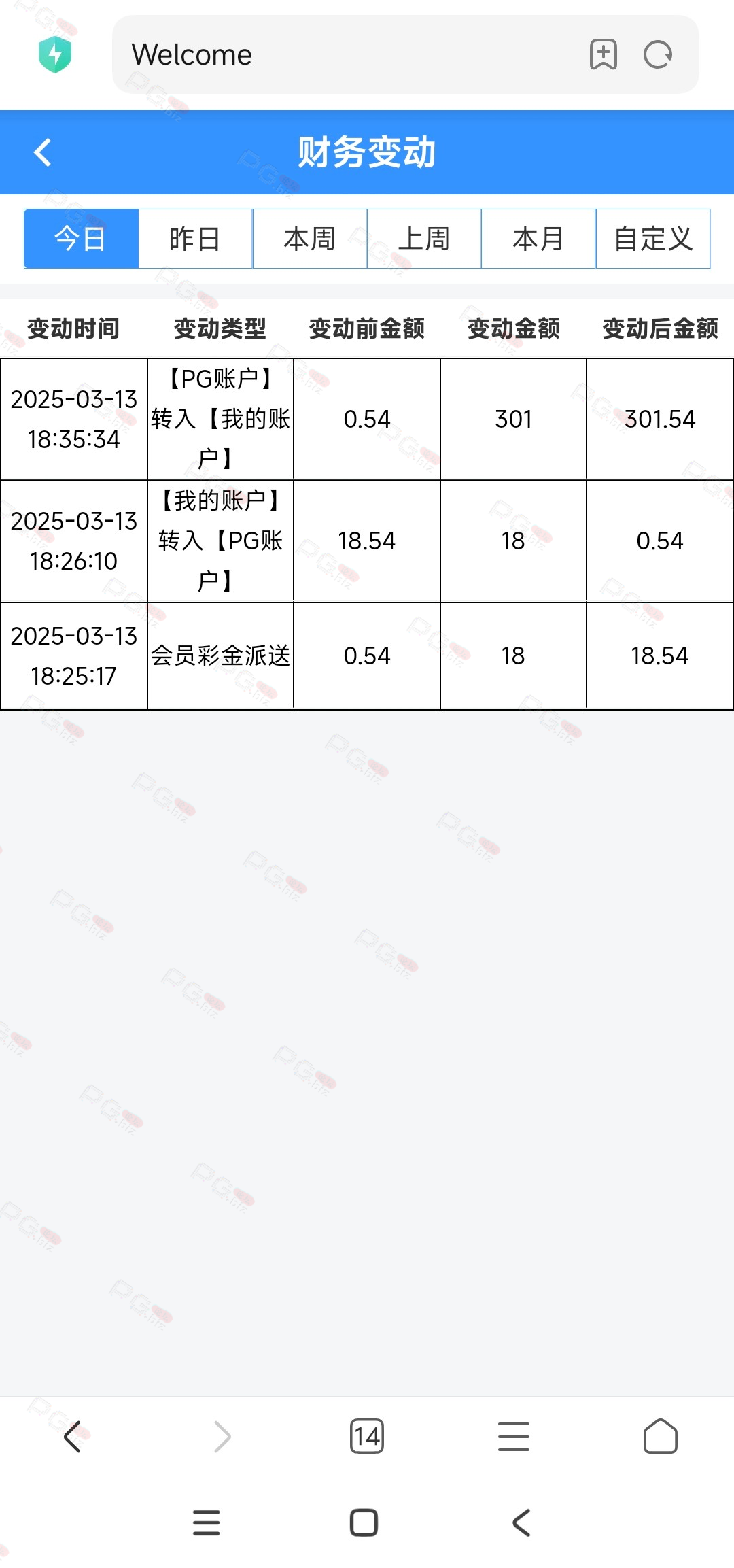The image size is (734, 1568).
Task: Add this page to bookmarks
Action: click(603, 54)
